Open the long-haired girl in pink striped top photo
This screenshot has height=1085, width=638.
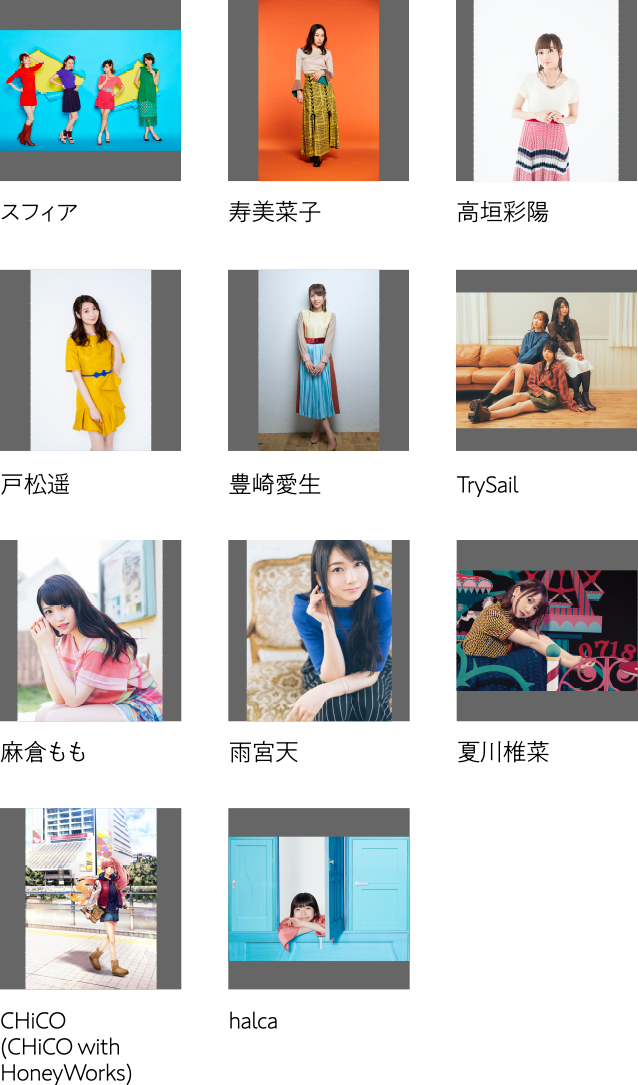coord(90,631)
